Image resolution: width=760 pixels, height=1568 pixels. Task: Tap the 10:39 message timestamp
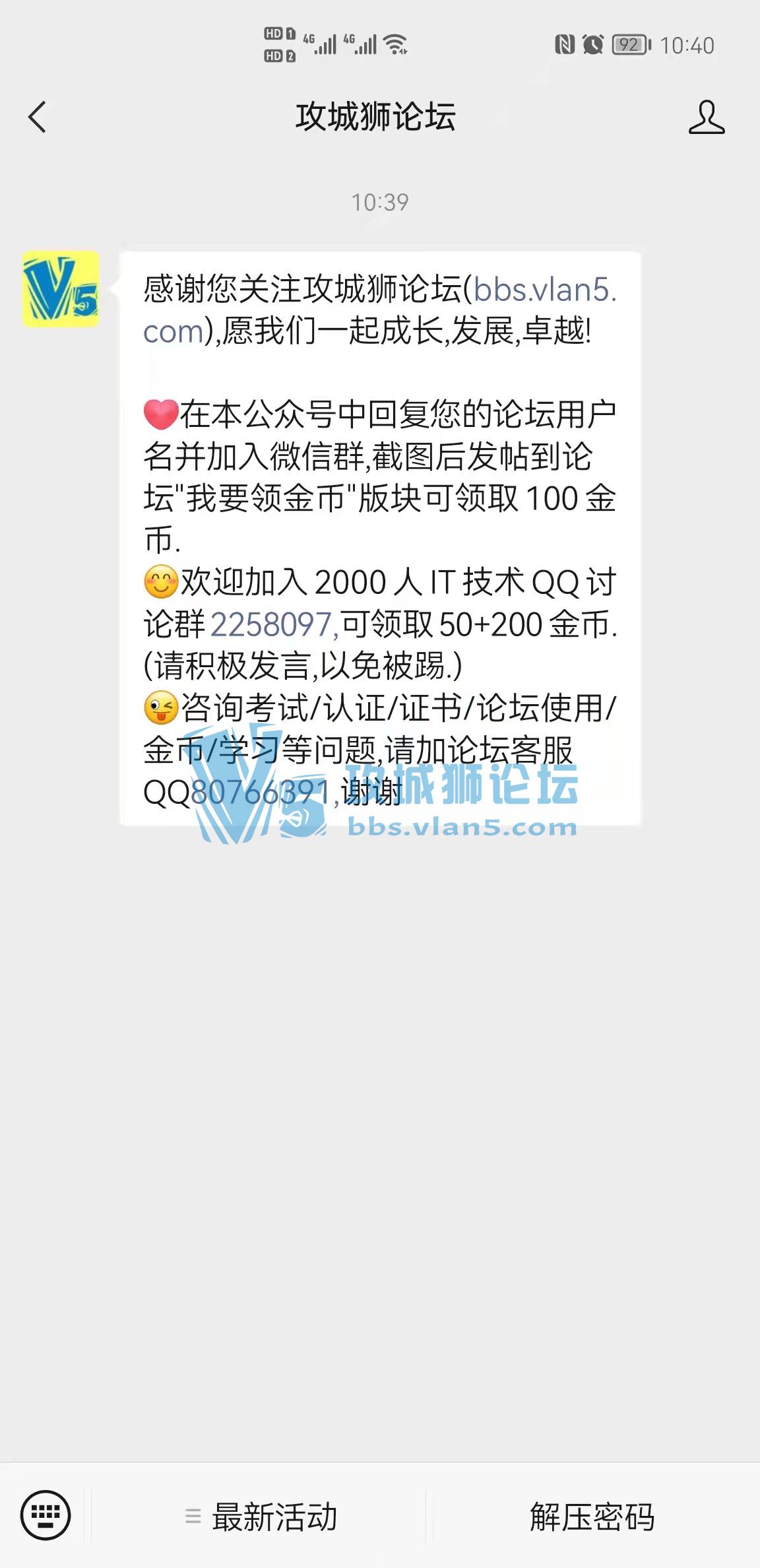[379, 203]
